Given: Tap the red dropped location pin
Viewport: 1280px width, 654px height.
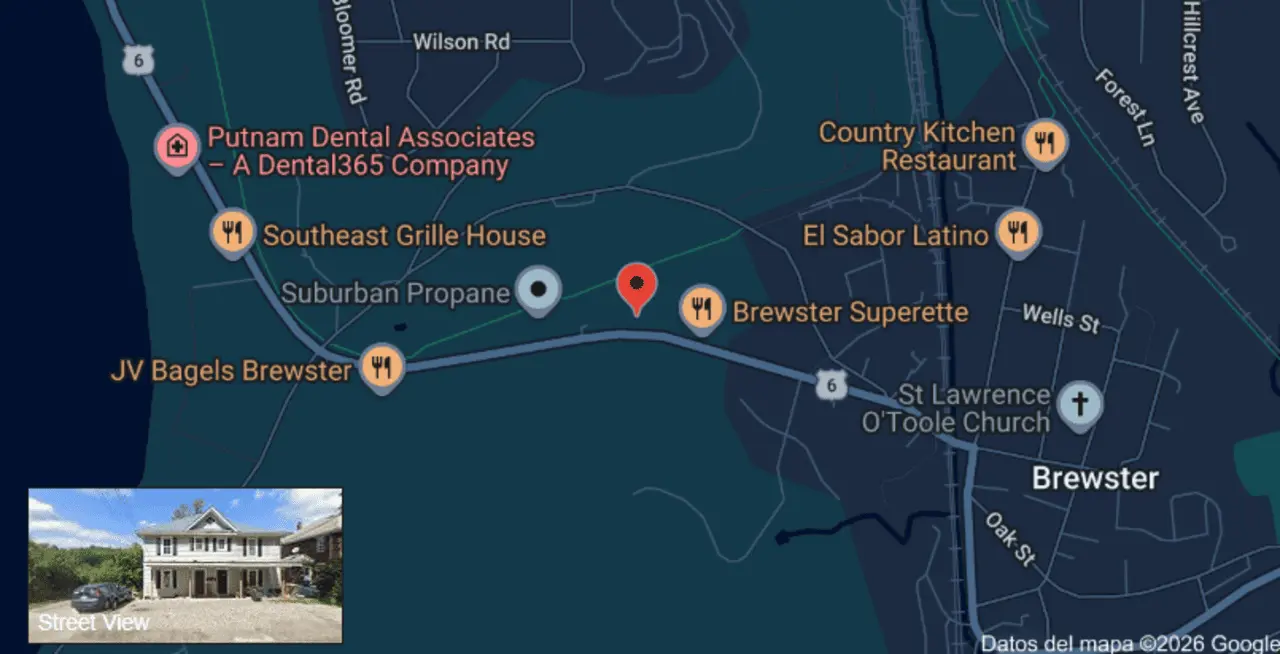Looking at the screenshot, I should [636, 285].
